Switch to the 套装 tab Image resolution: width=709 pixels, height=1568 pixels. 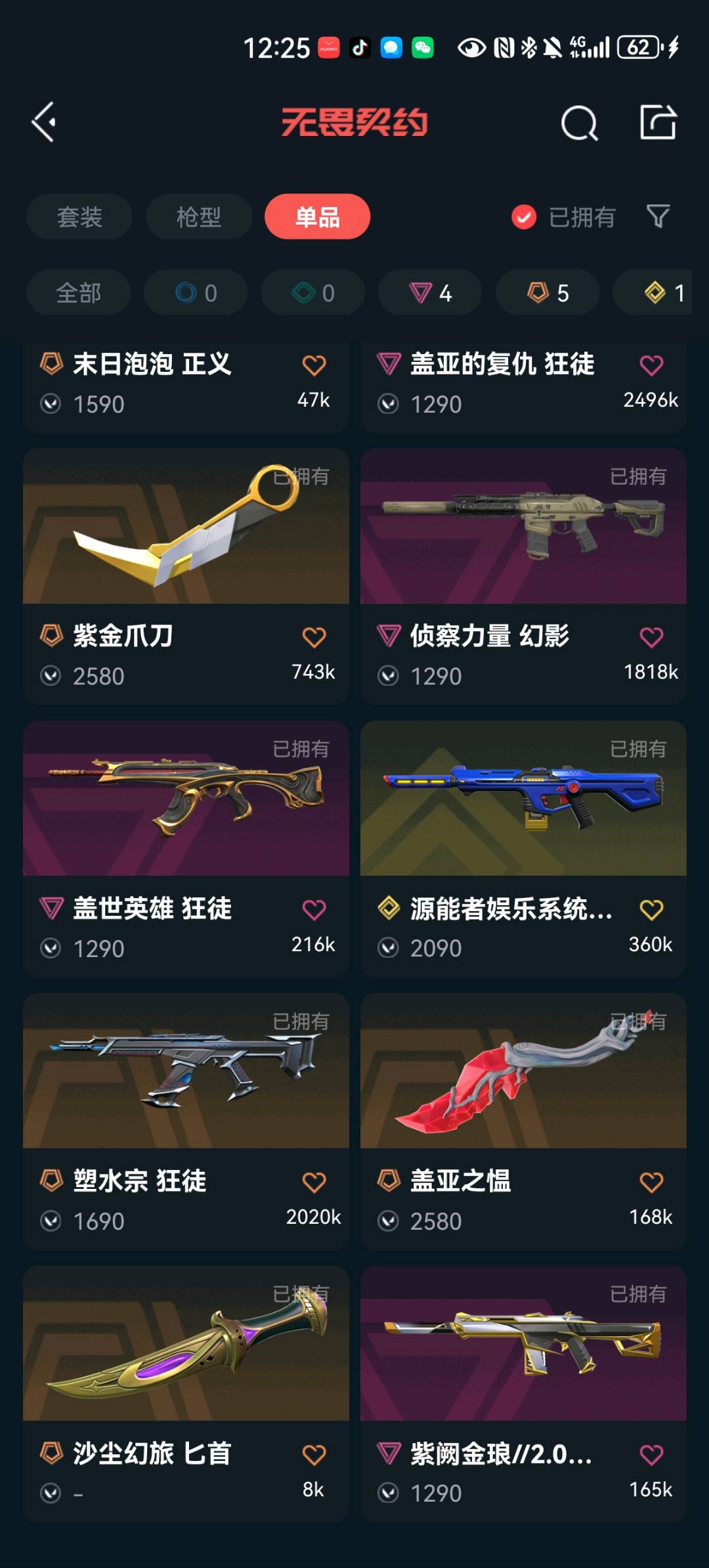79,217
